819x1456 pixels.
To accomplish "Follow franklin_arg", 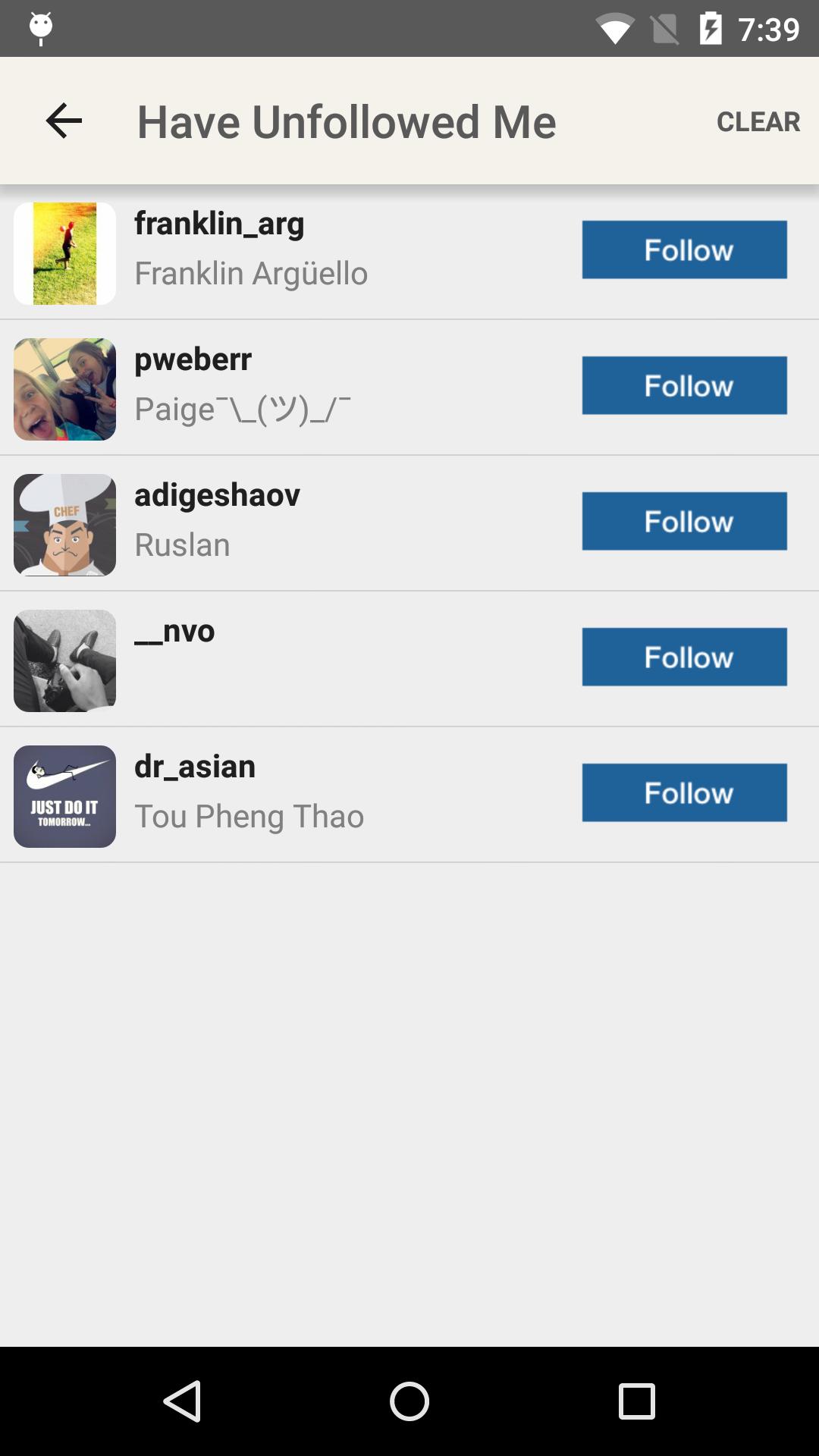I will pos(684,249).
